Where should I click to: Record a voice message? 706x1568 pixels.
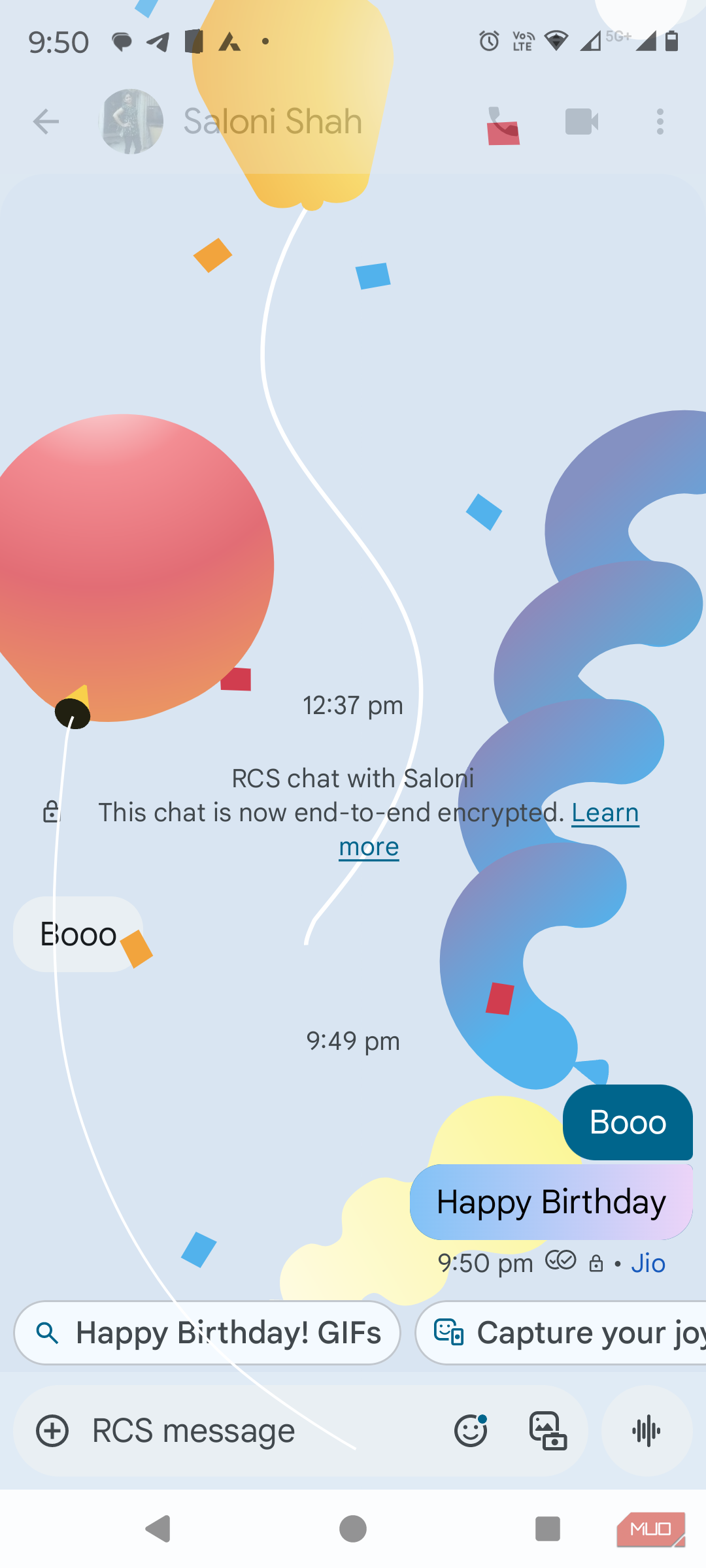click(x=647, y=1431)
